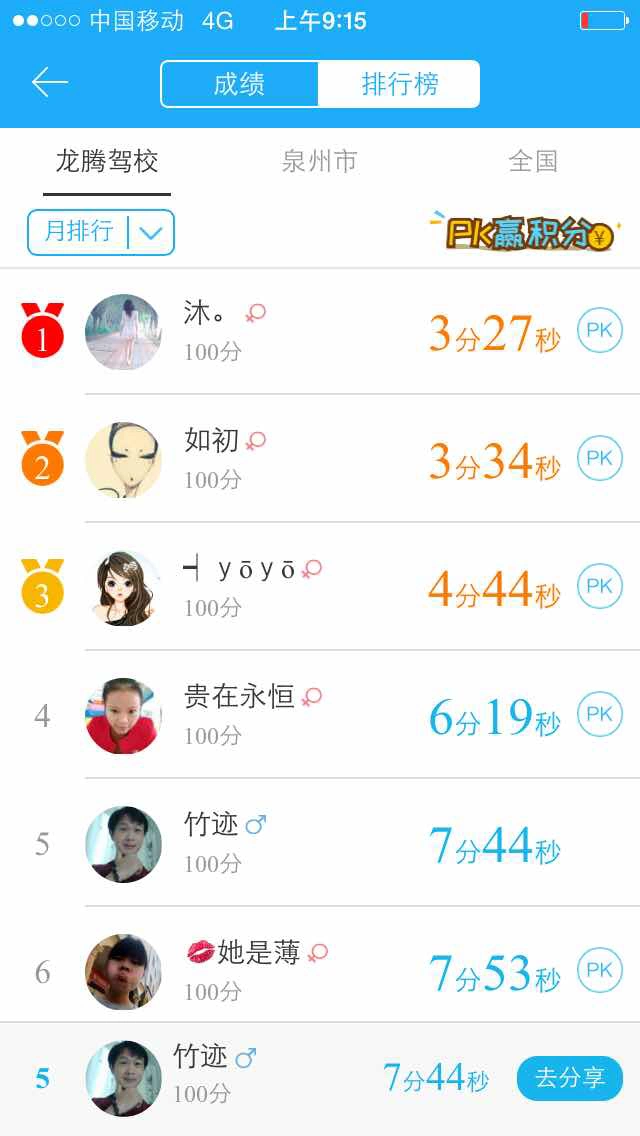Image resolution: width=640 pixels, height=1136 pixels.
Task: Switch to the 成绩 segment
Action: pyautogui.click(x=239, y=84)
